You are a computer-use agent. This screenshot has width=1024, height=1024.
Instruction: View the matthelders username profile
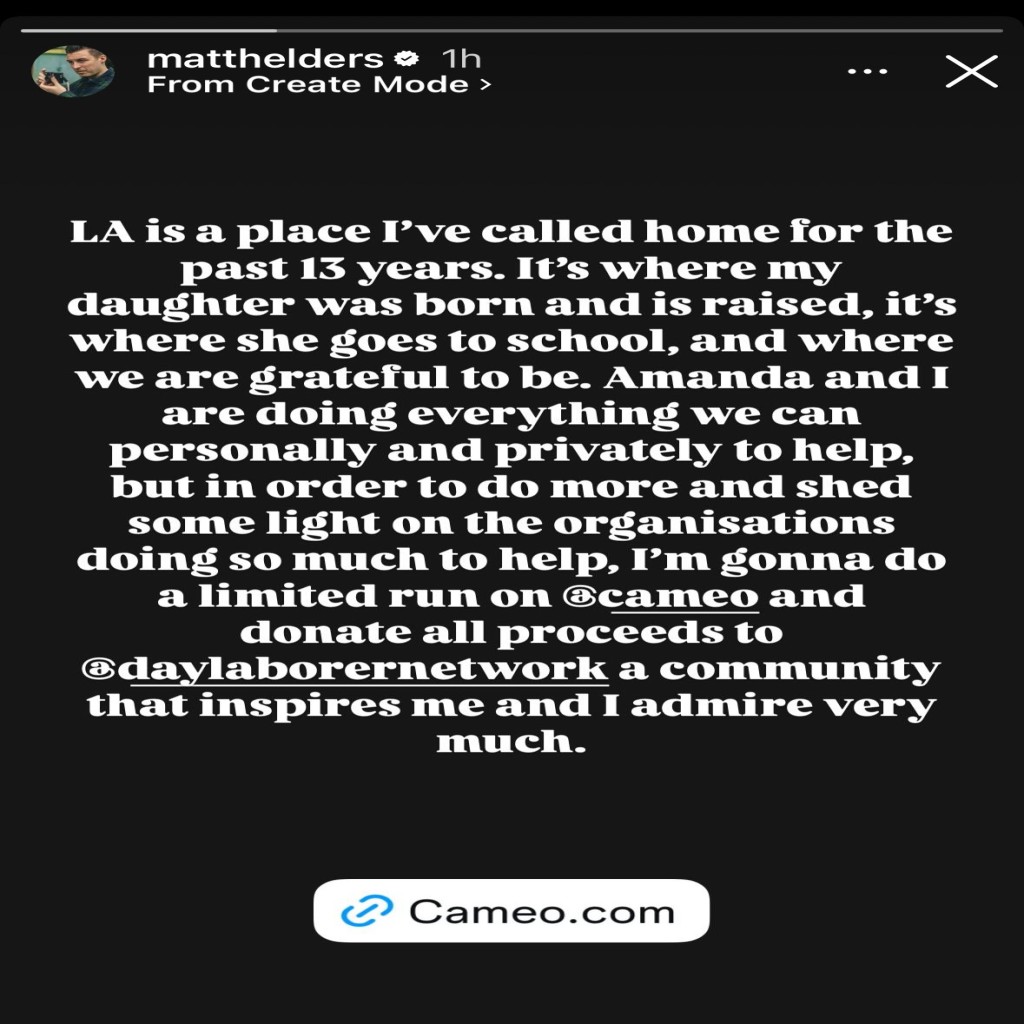click(264, 58)
